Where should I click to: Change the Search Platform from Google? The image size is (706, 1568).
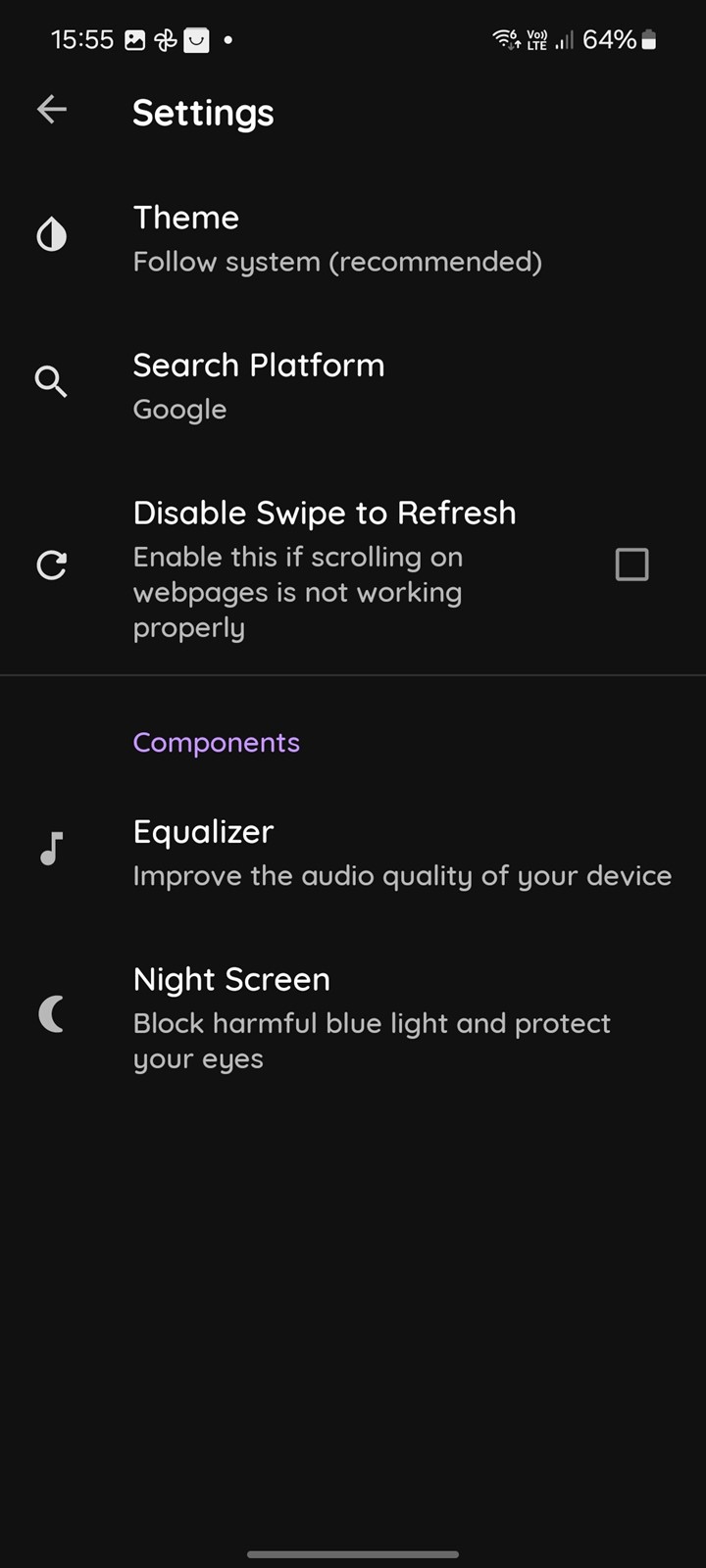coord(353,385)
